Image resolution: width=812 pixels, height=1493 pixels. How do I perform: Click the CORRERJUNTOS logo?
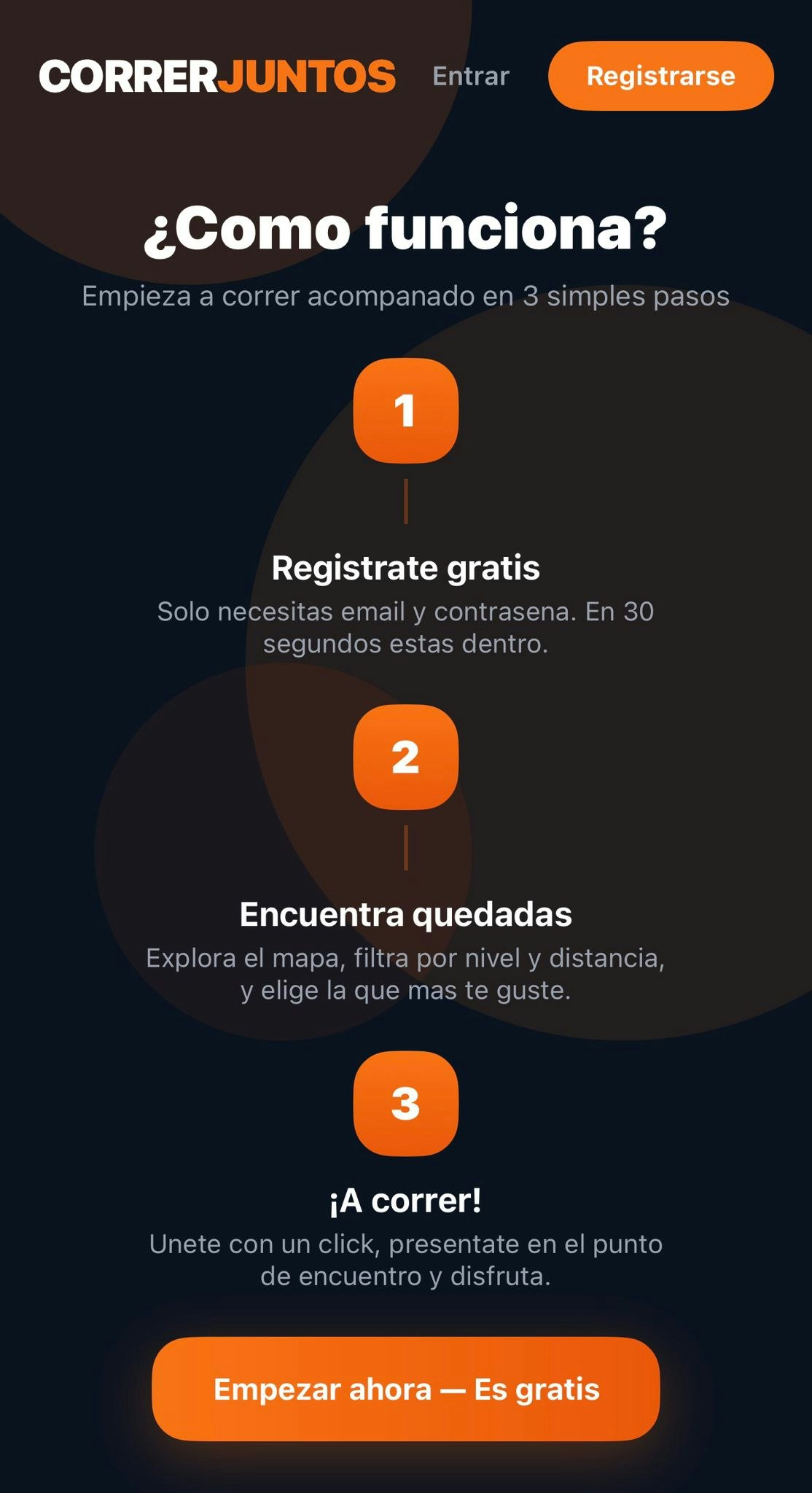[x=219, y=75]
